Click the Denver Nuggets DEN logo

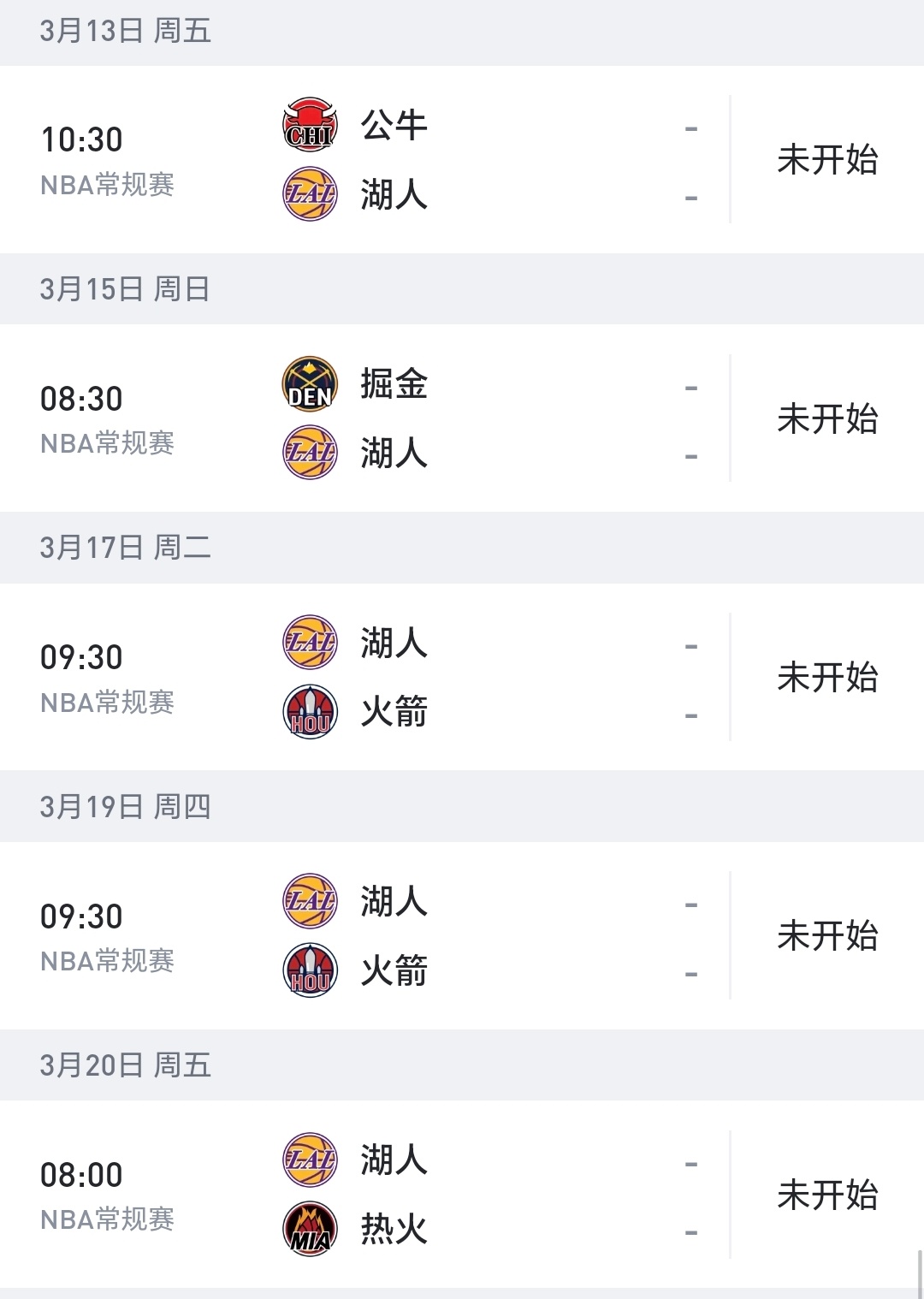coord(309,384)
